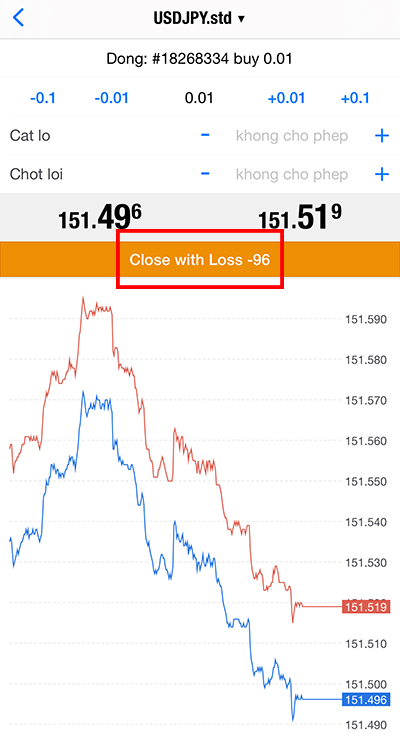Lower the Chot loi value with minus
The image size is (400, 738).
(x=205, y=174)
